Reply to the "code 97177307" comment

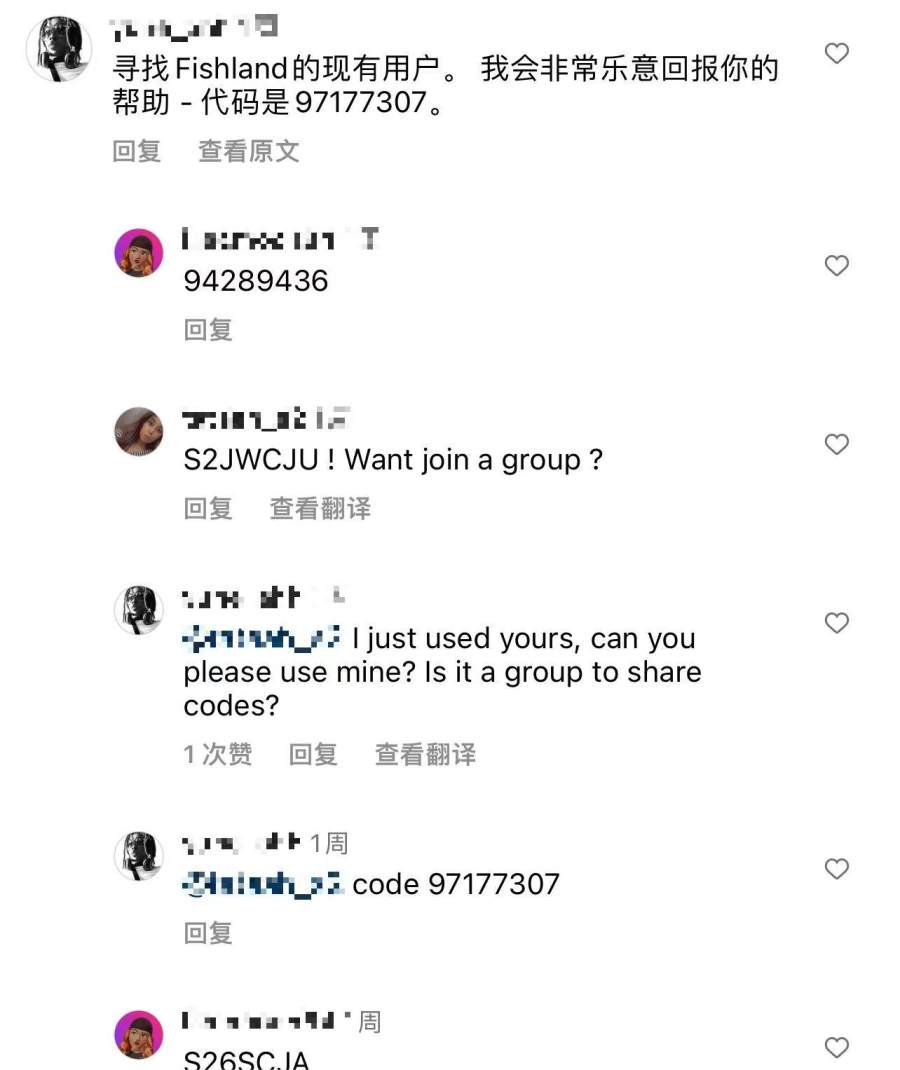(208, 933)
